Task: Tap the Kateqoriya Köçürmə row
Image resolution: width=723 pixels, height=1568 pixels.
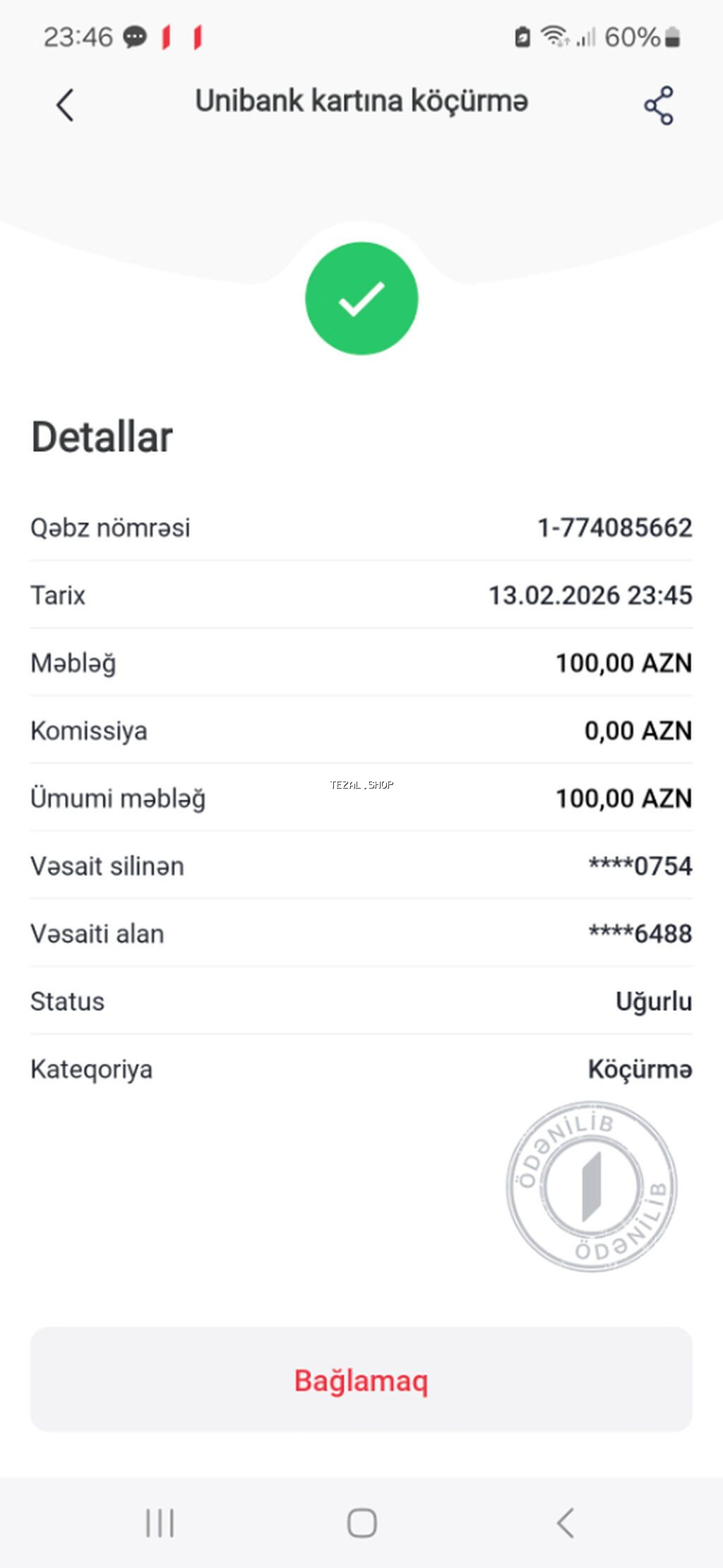Action: pyautogui.click(x=361, y=1069)
